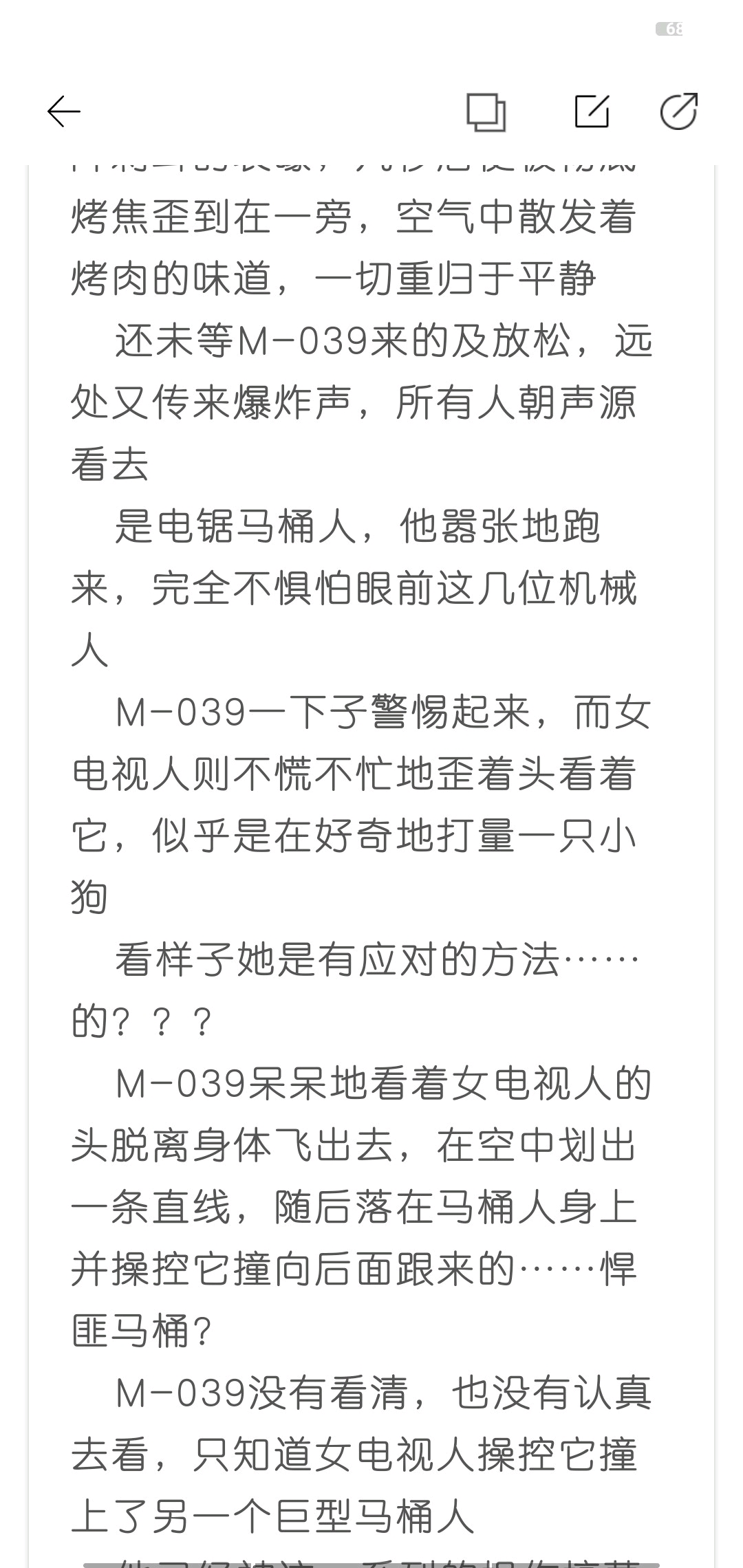Go back using the arrow icon

pyautogui.click(x=64, y=111)
